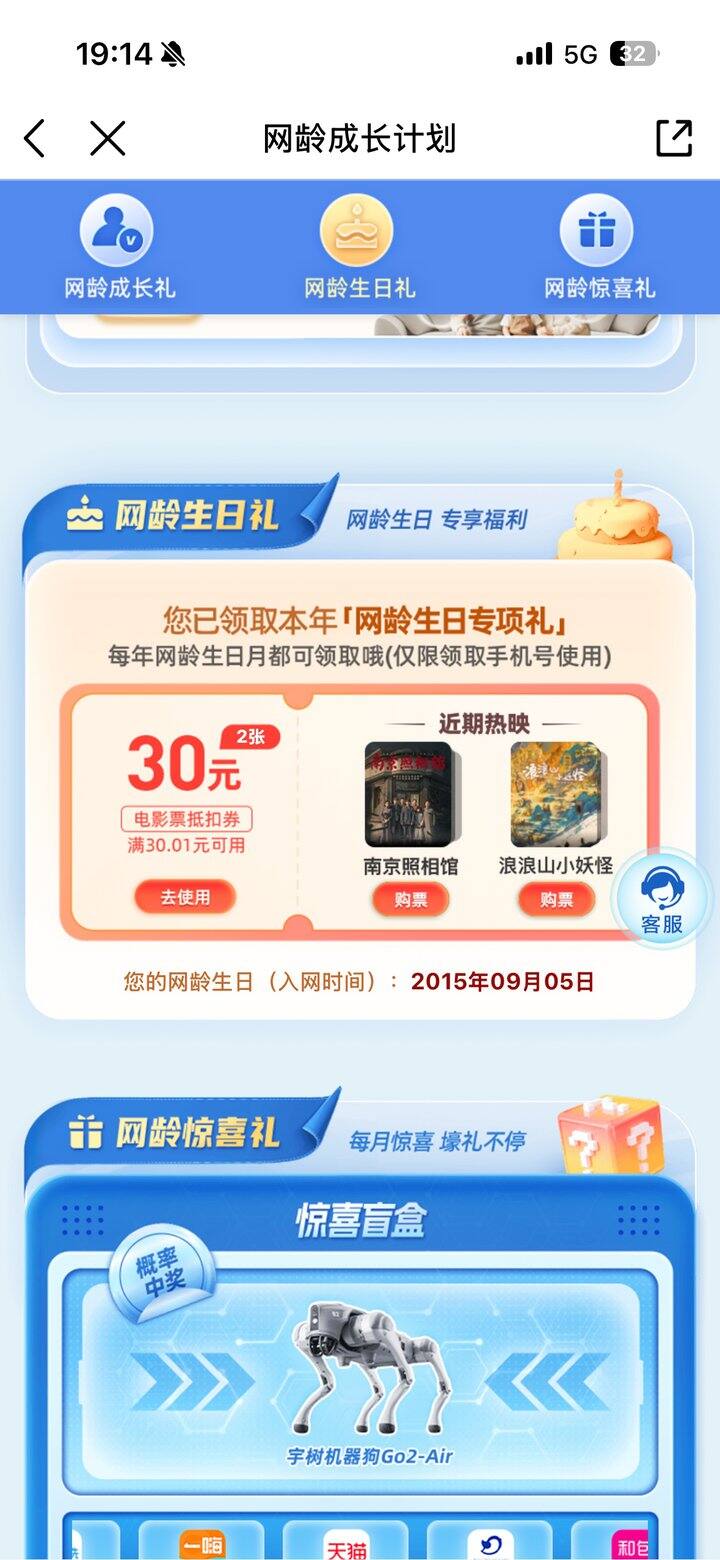Buy tickets for 南京照相馆
This screenshot has height=1560, width=720.
[x=410, y=900]
